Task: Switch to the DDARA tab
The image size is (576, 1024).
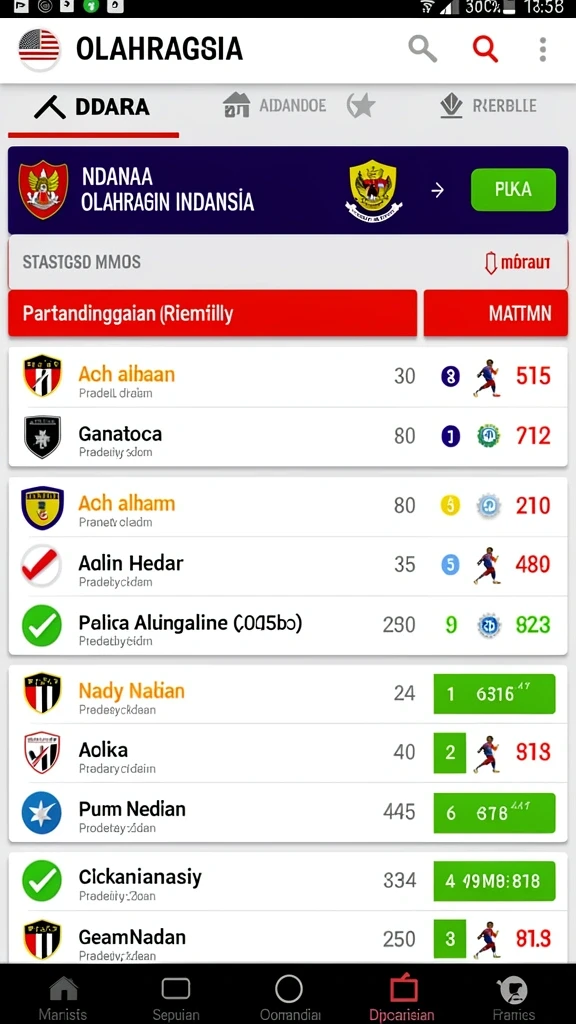Action: point(93,106)
